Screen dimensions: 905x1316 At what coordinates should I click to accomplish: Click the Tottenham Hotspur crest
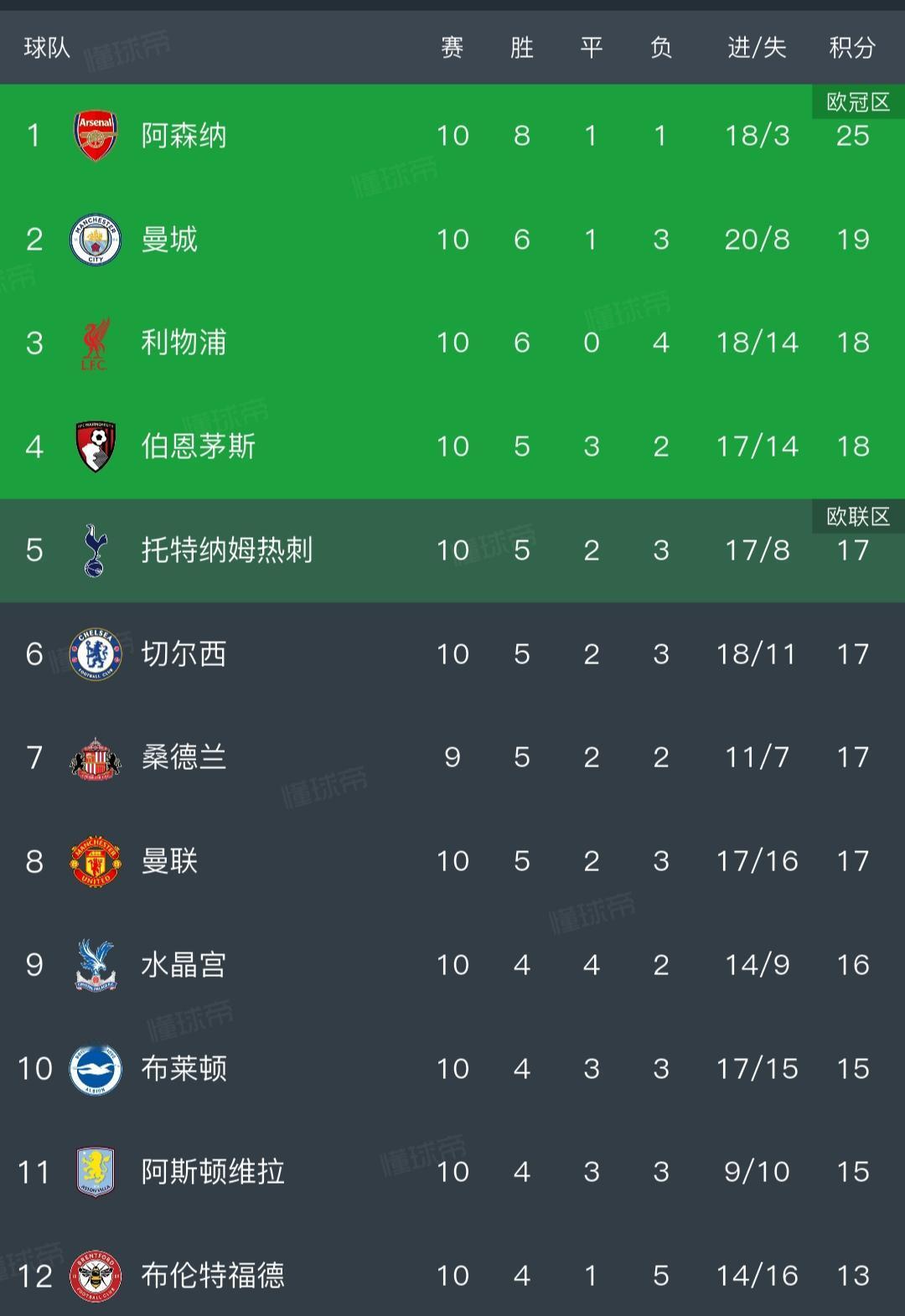[x=95, y=550]
